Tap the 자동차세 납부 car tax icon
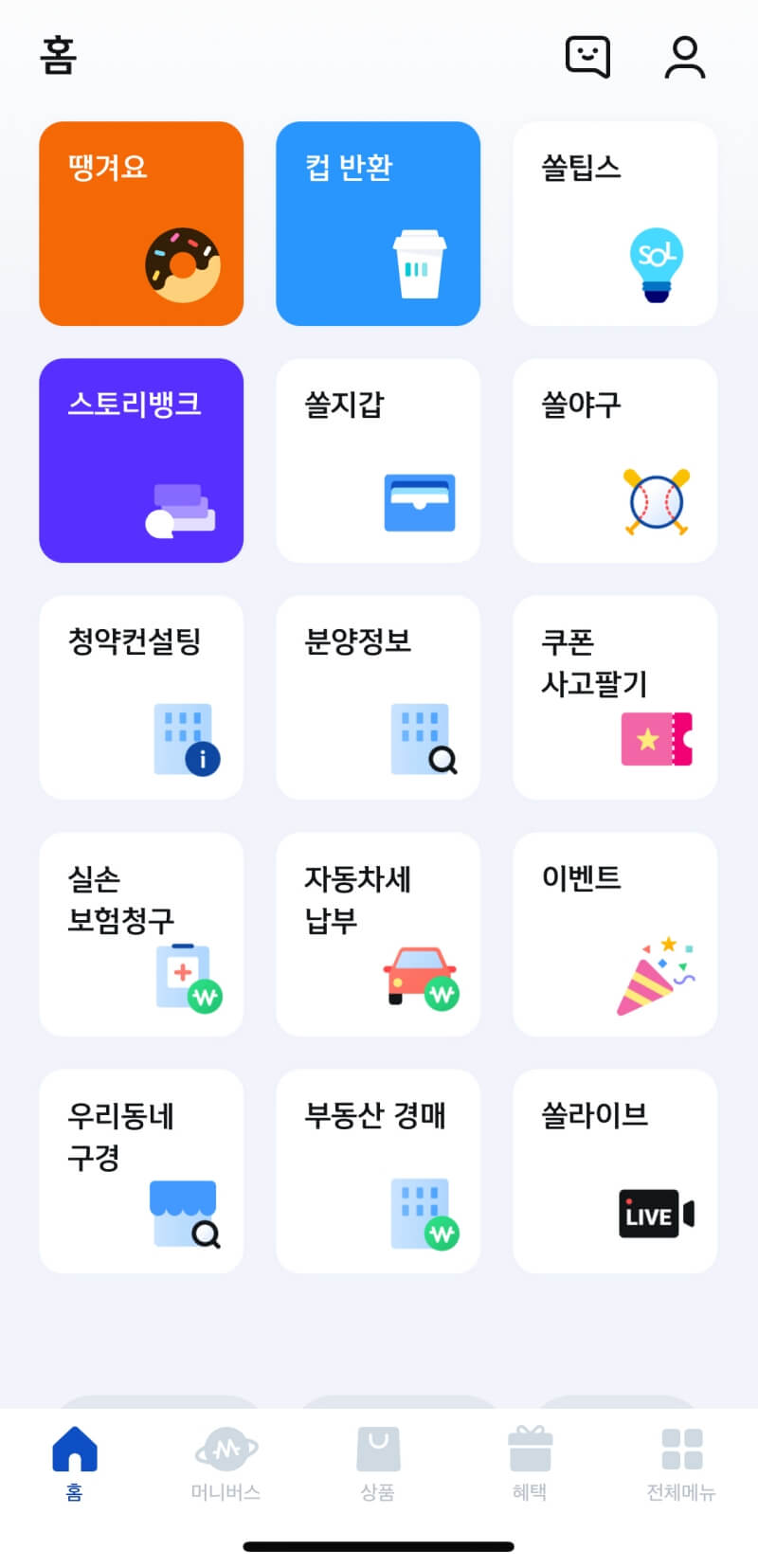 point(377,933)
